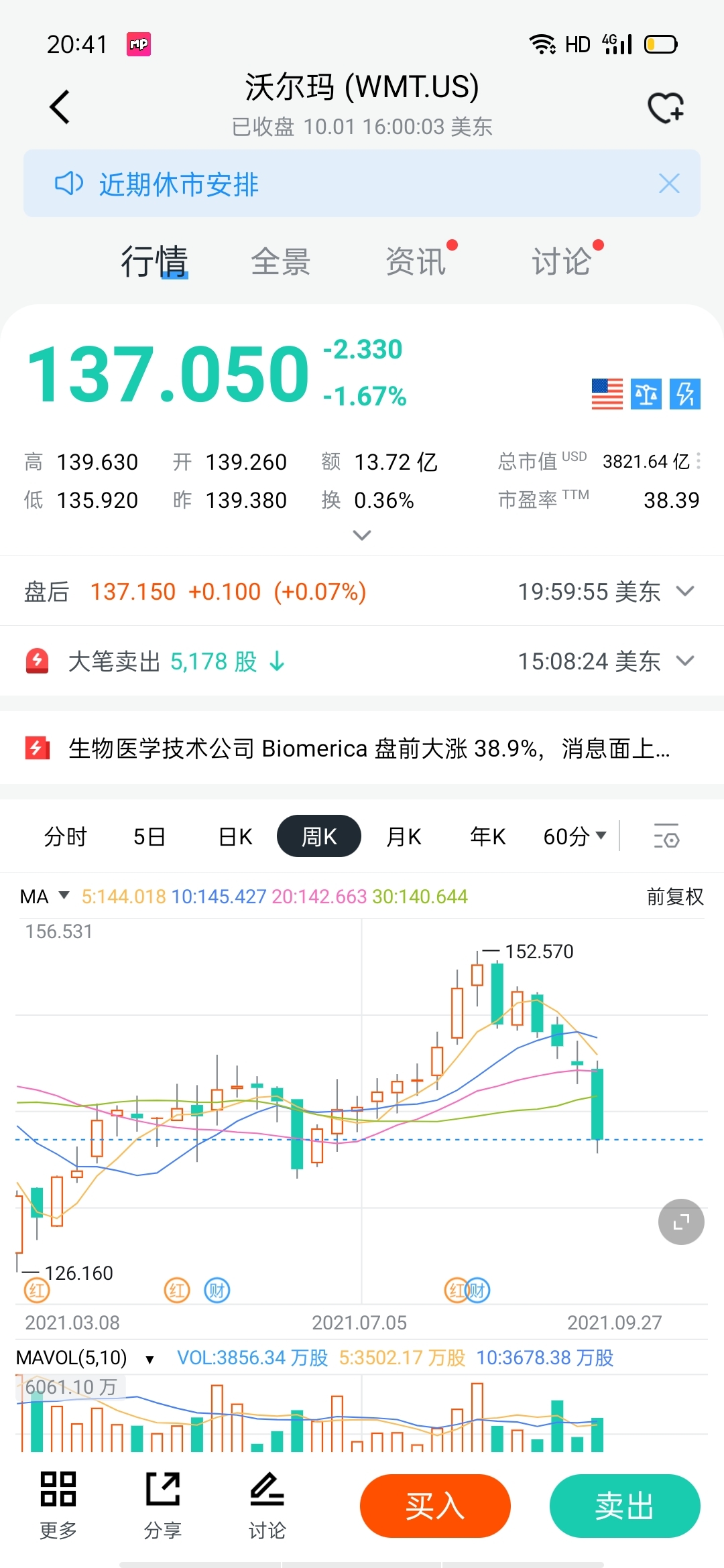Expand the chart to fullscreen
The image size is (724, 1568).
coord(681,1222)
